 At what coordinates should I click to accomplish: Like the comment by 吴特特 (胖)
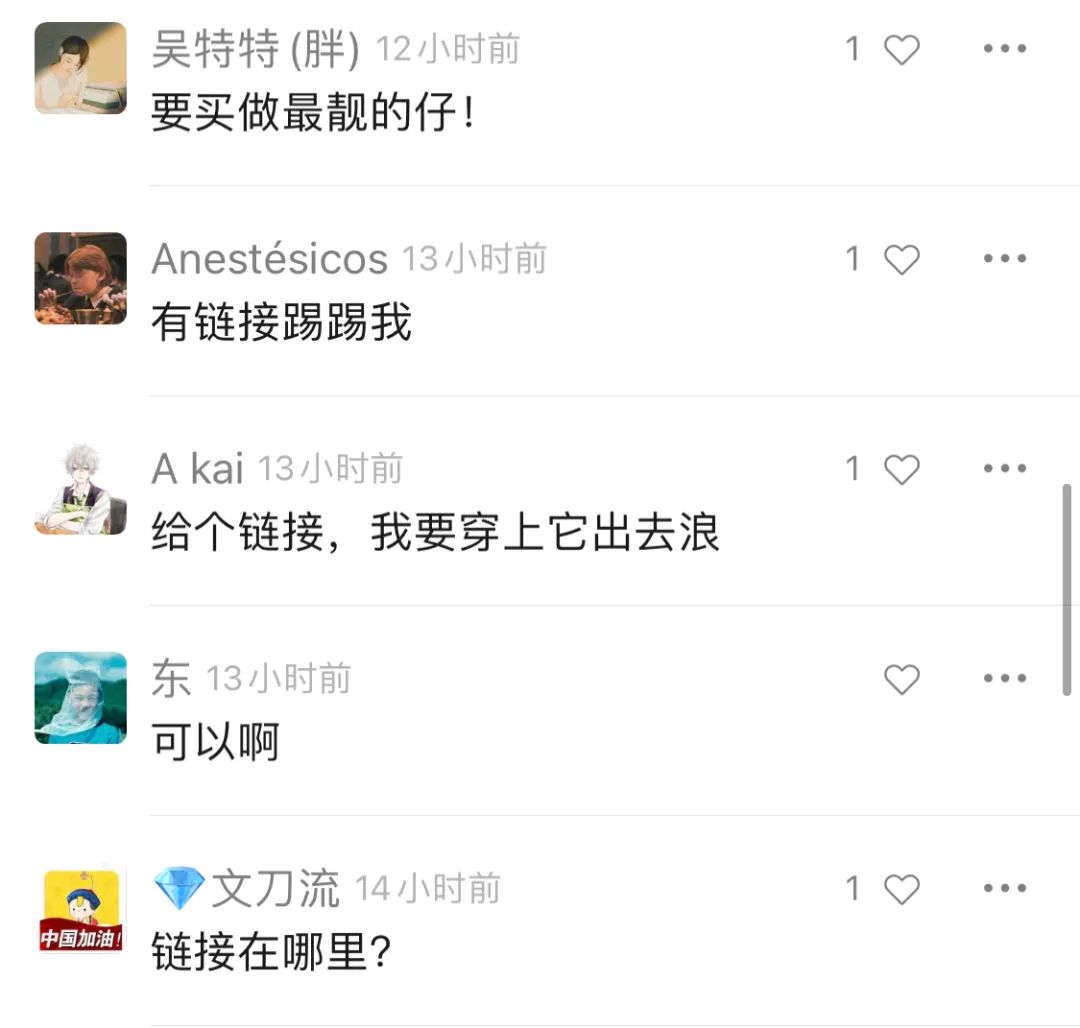(x=901, y=50)
